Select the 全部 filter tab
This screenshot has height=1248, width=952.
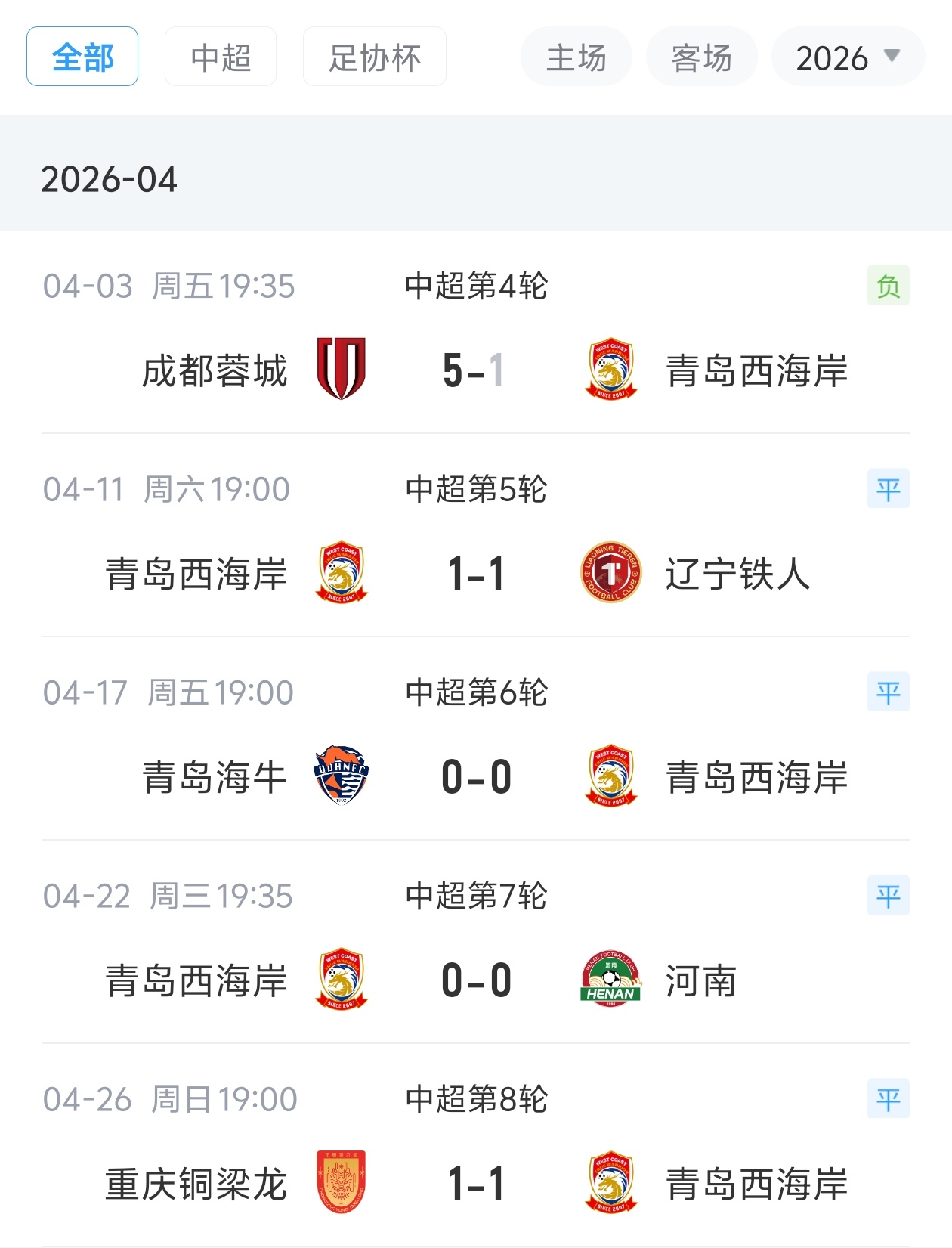coord(82,55)
